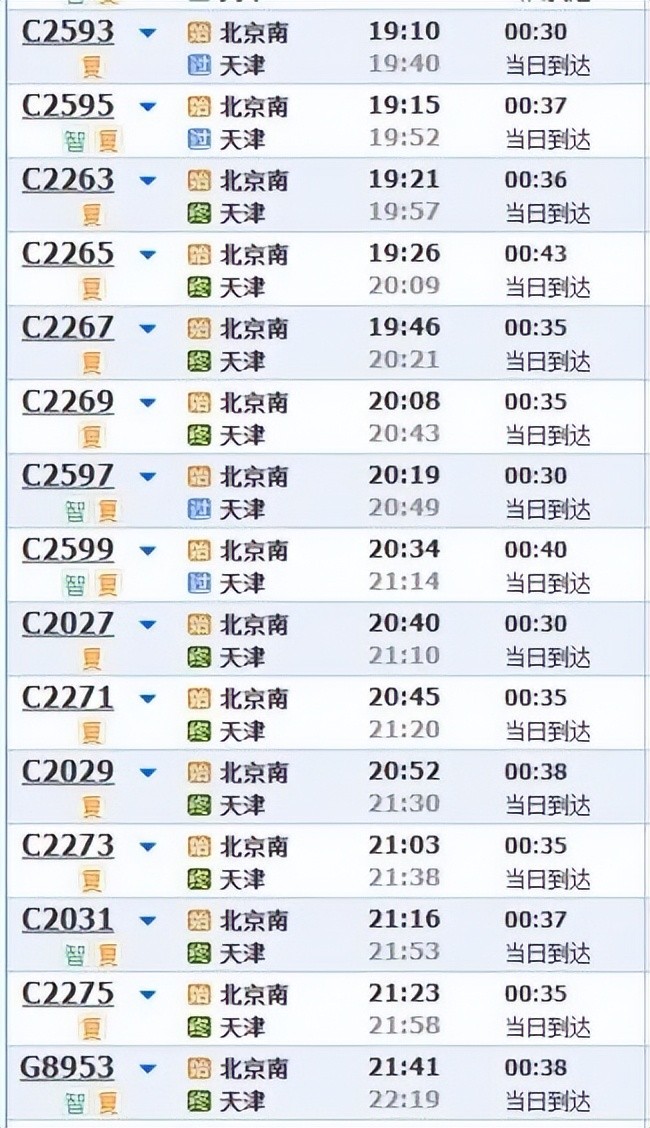Image resolution: width=650 pixels, height=1128 pixels.
Task: Open train C2267 details link
Action: click(x=68, y=328)
